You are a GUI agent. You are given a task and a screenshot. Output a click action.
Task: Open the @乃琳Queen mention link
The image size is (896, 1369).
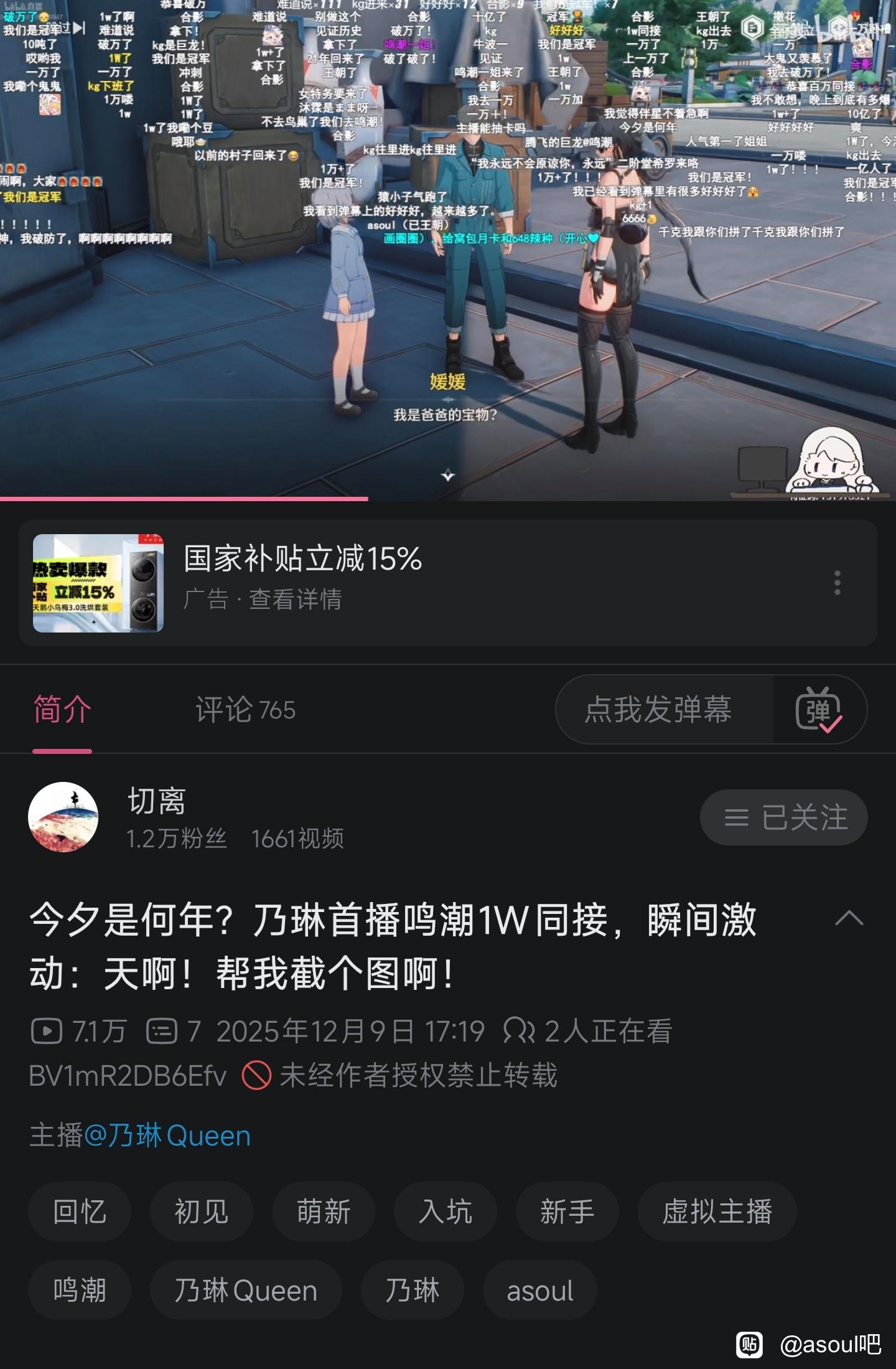167,1136
